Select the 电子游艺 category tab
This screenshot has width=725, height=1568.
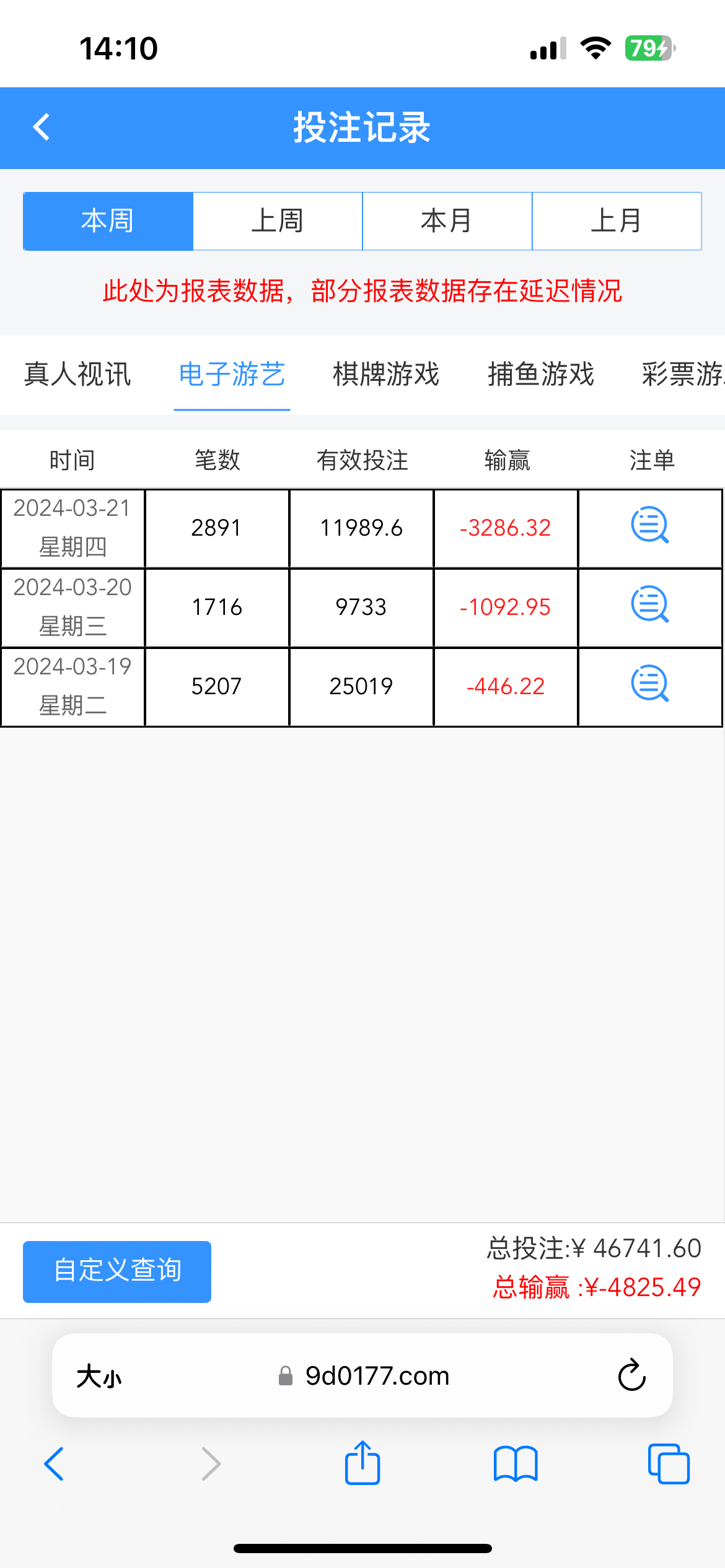[x=232, y=374]
